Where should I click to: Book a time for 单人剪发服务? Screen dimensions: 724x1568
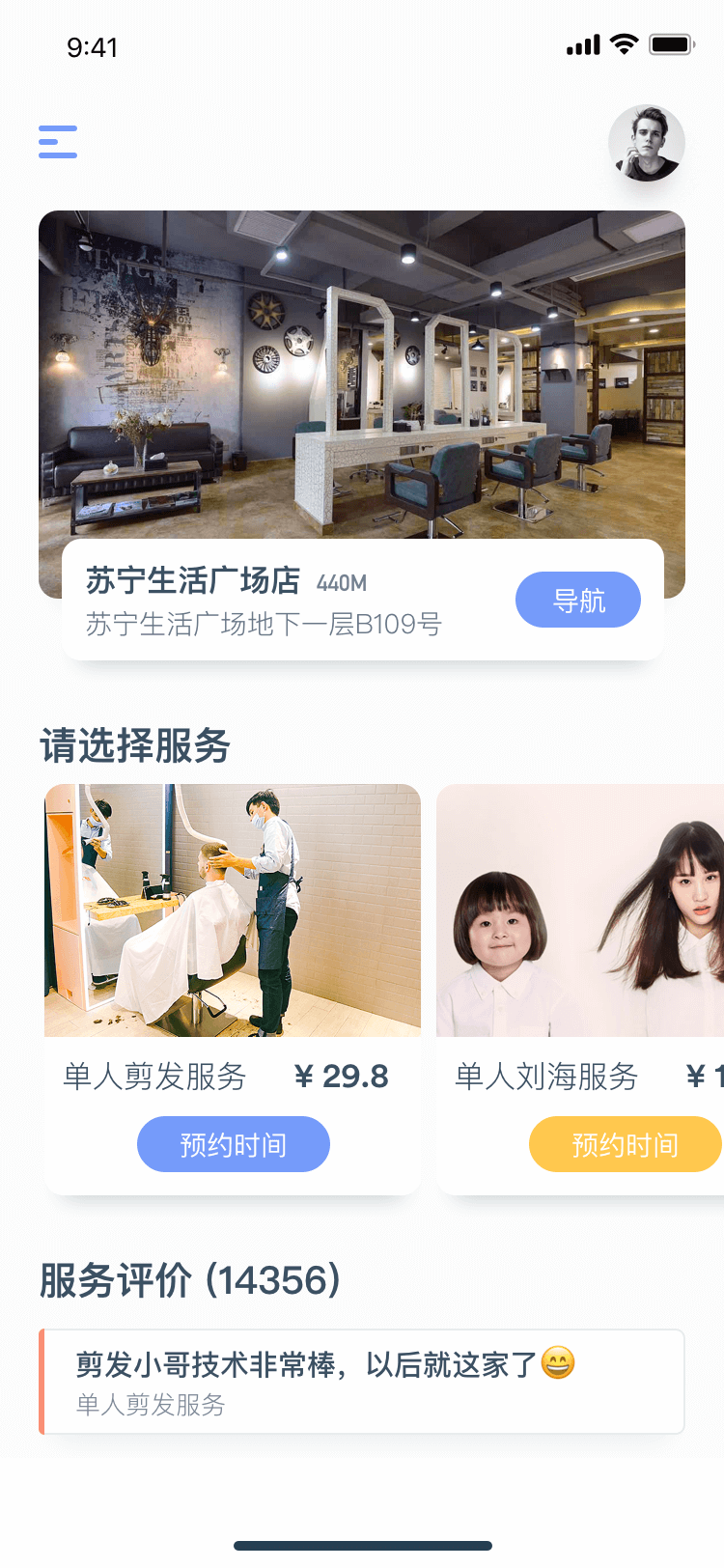[234, 1144]
